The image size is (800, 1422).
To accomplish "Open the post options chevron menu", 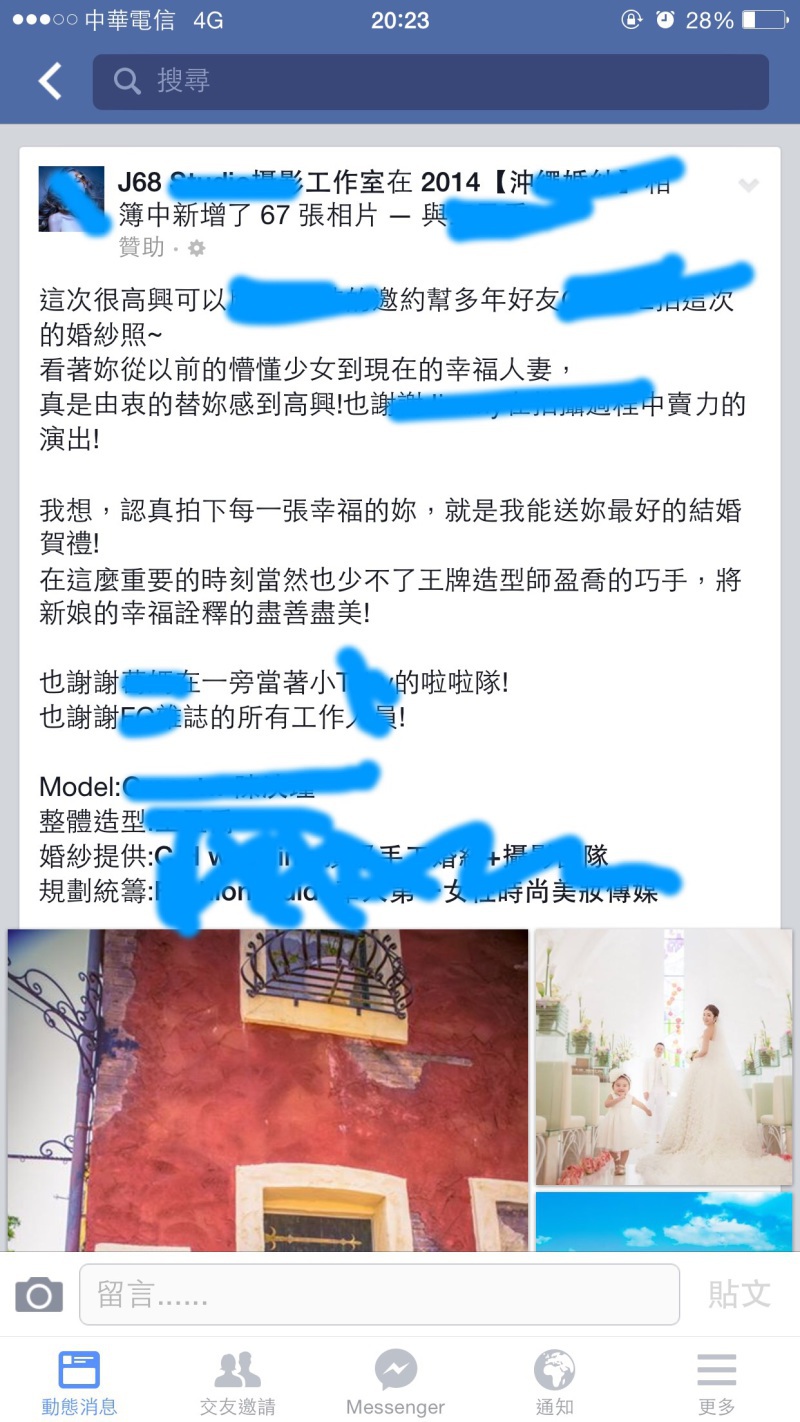I will (x=748, y=185).
